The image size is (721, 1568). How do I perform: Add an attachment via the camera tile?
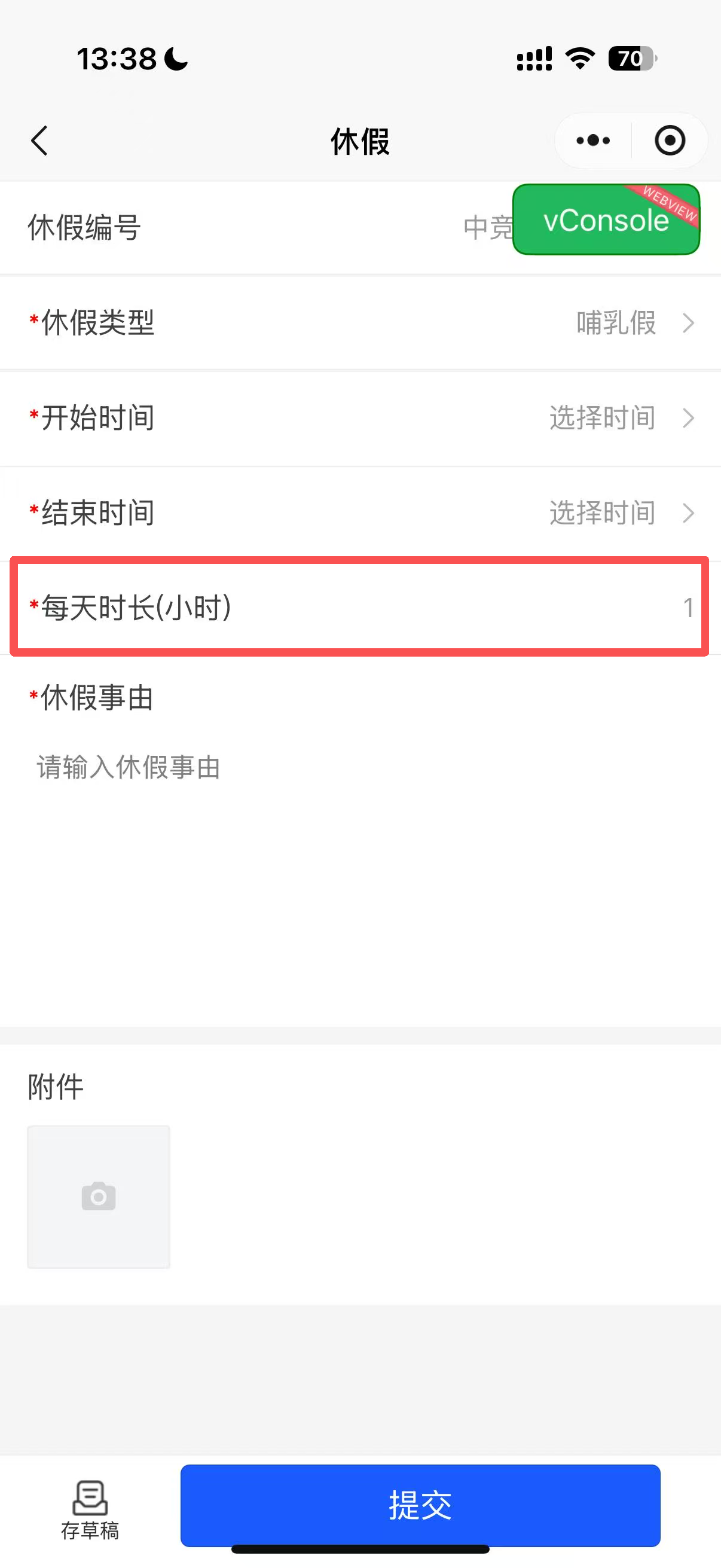99,1197
